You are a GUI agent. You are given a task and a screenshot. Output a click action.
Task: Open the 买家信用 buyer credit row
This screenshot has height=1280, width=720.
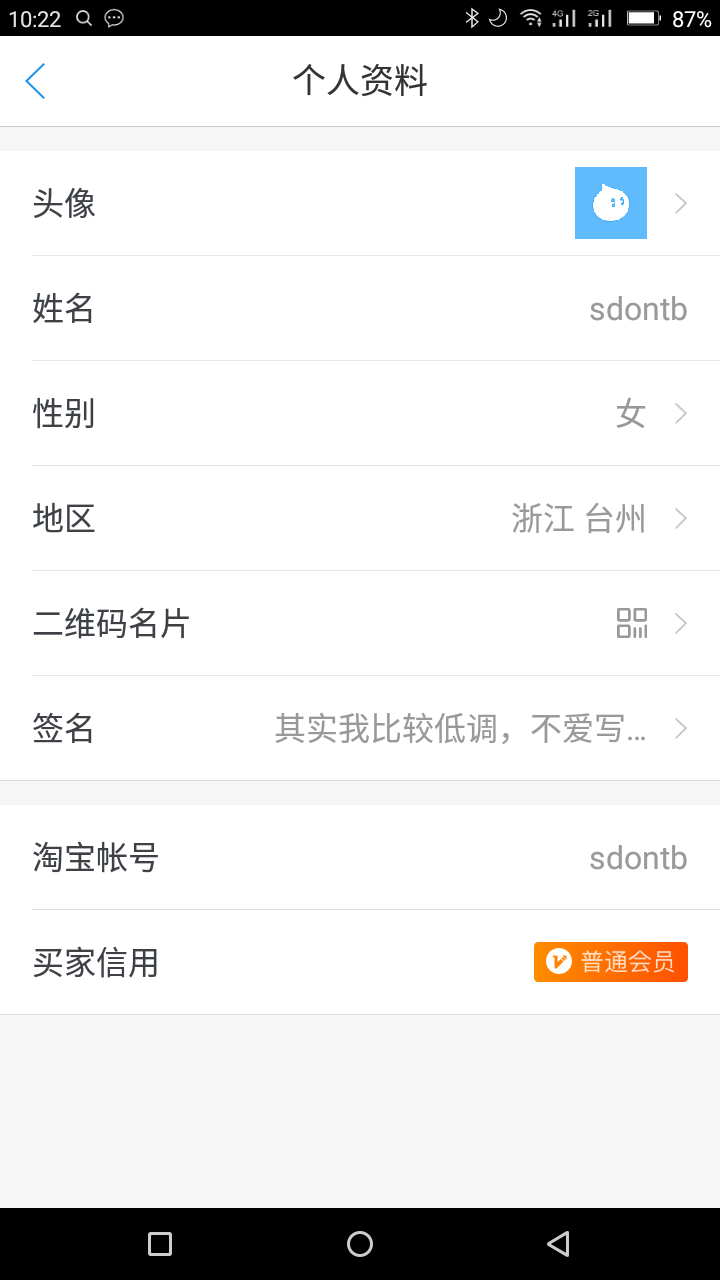pos(360,962)
